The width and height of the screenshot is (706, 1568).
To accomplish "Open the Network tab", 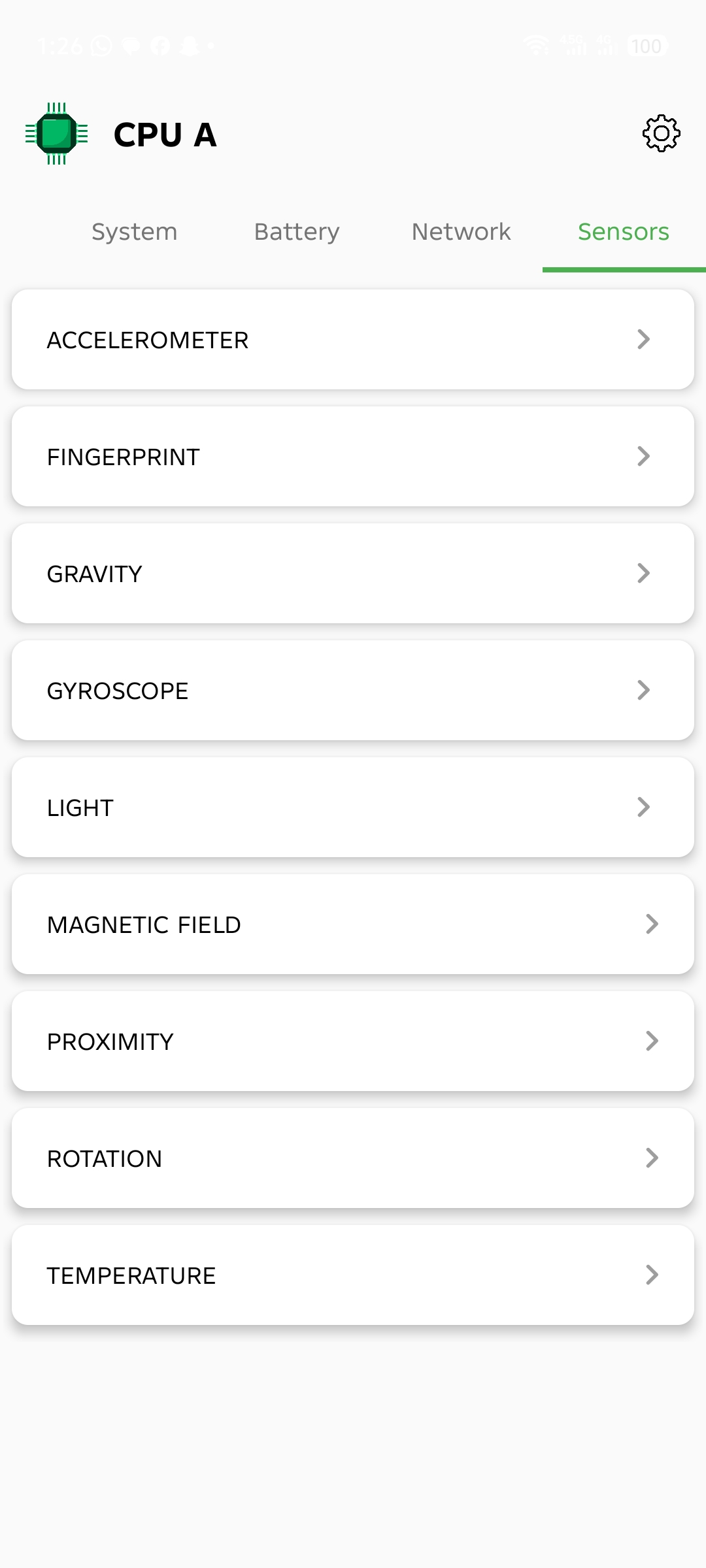I will pyautogui.click(x=461, y=232).
